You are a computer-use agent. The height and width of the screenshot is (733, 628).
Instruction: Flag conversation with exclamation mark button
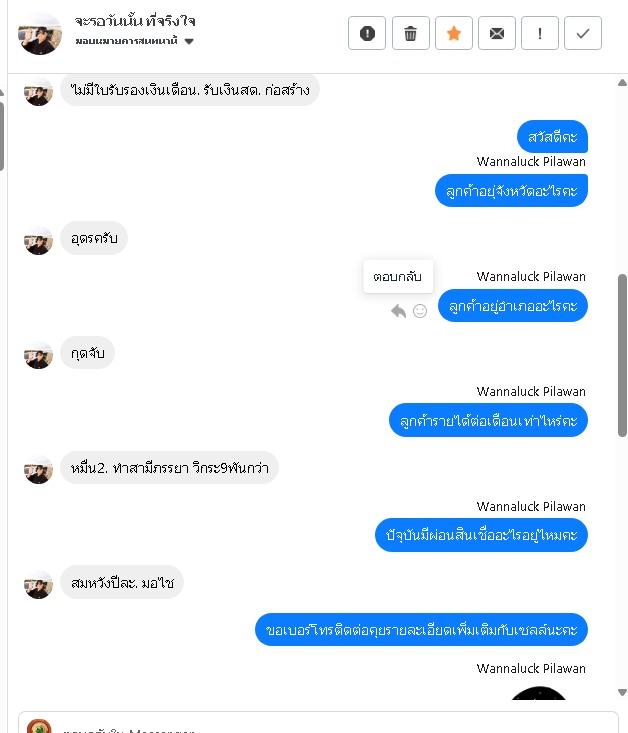tap(540, 33)
